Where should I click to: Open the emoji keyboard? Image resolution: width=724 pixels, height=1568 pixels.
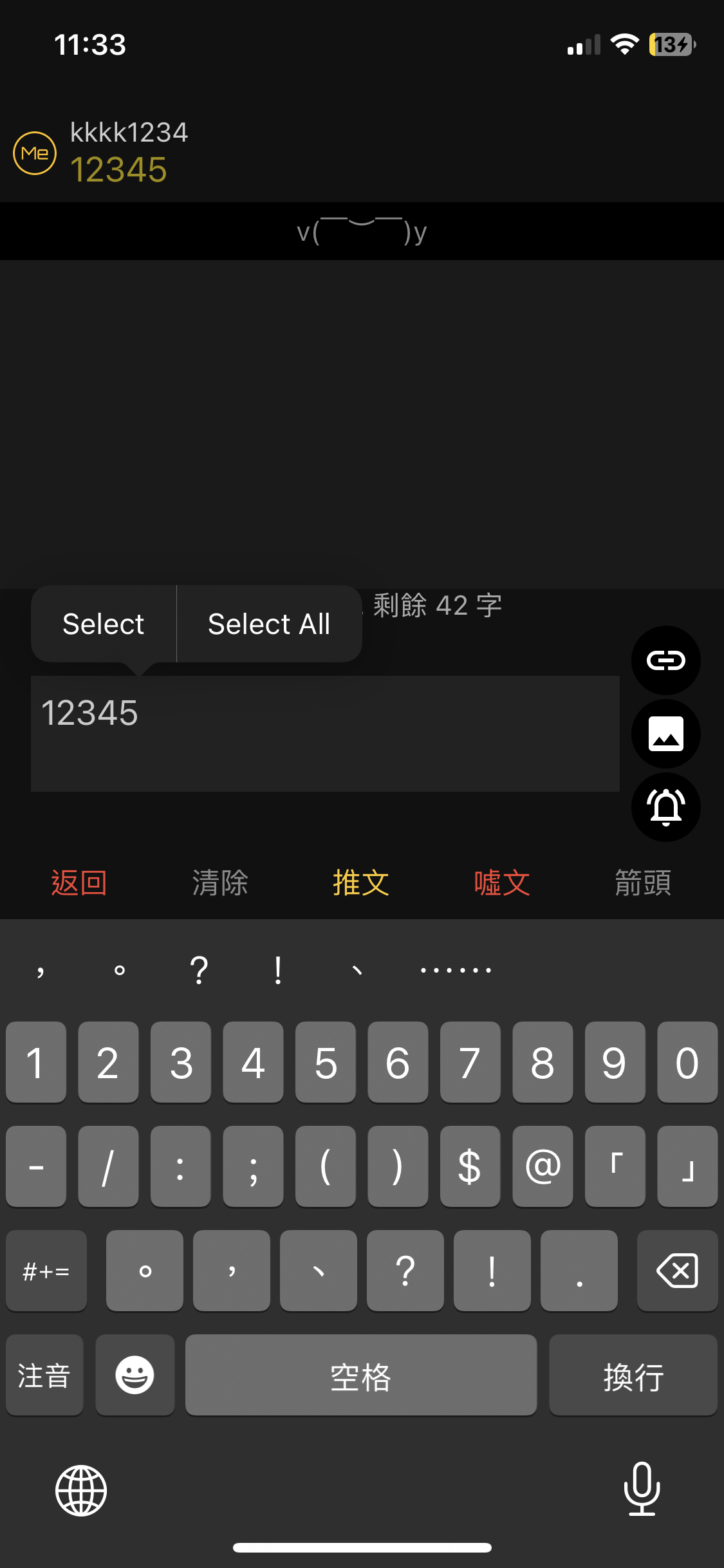135,1375
